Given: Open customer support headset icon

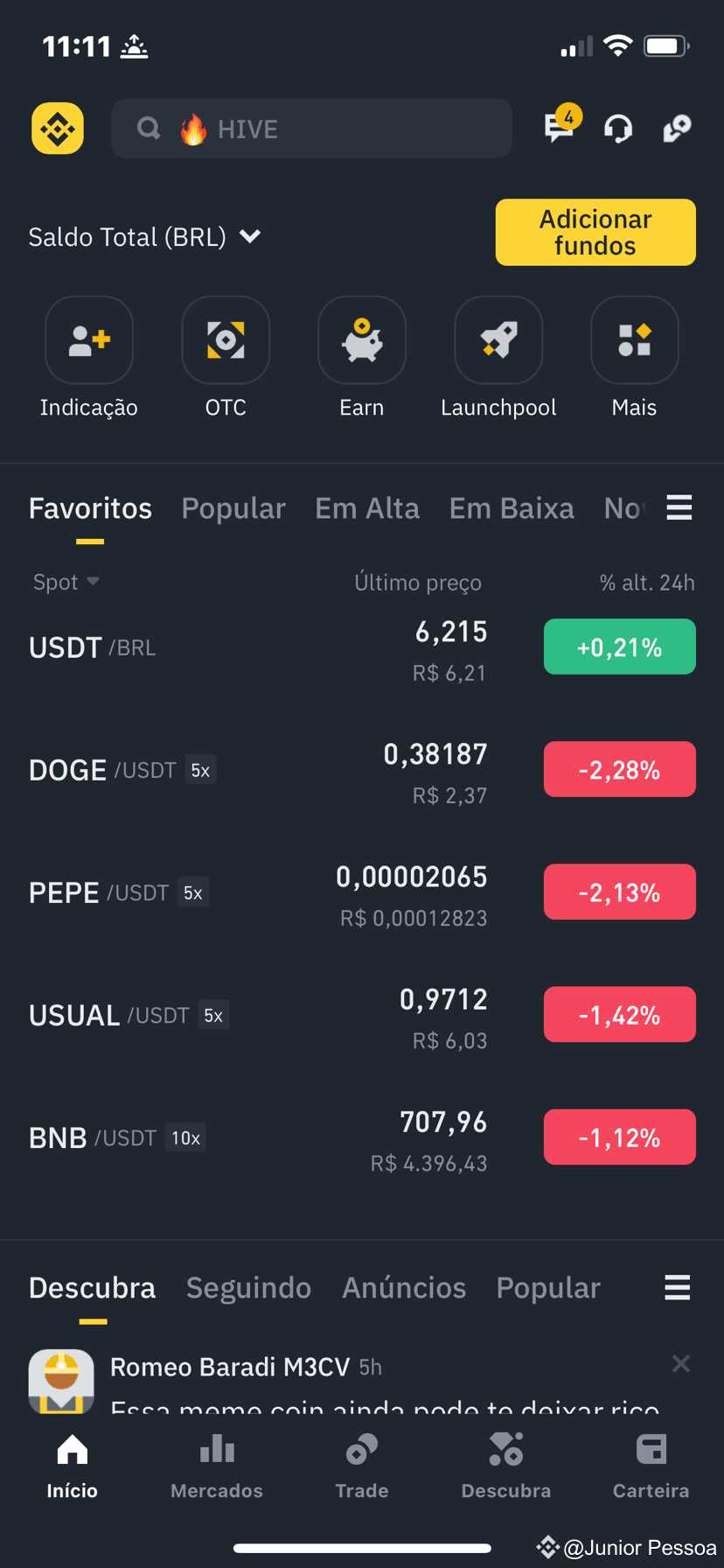Looking at the screenshot, I should pos(618,129).
